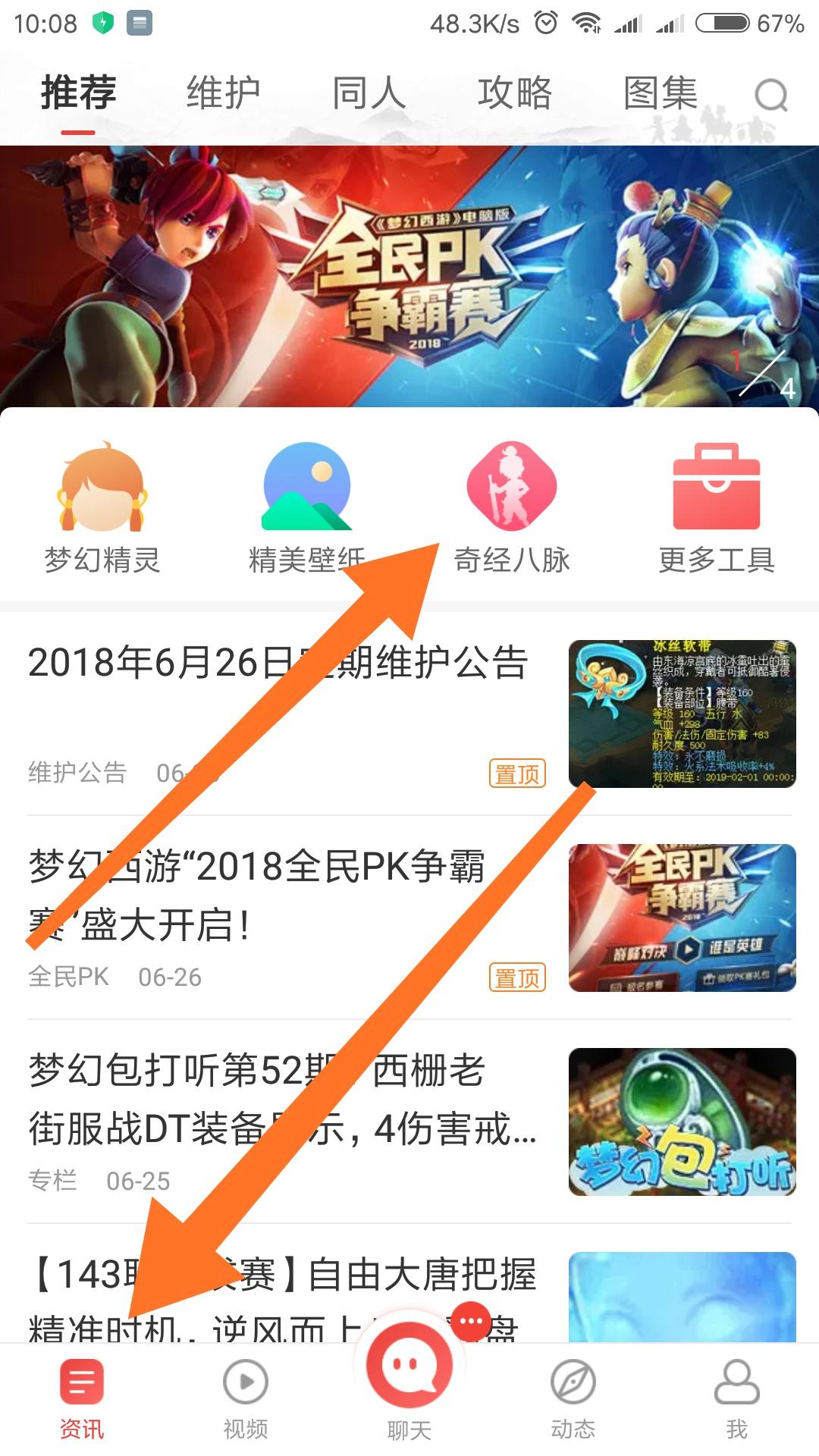
Task: Go to the 动态 tab
Action: pyautogui.click(x=573, y=1399)
